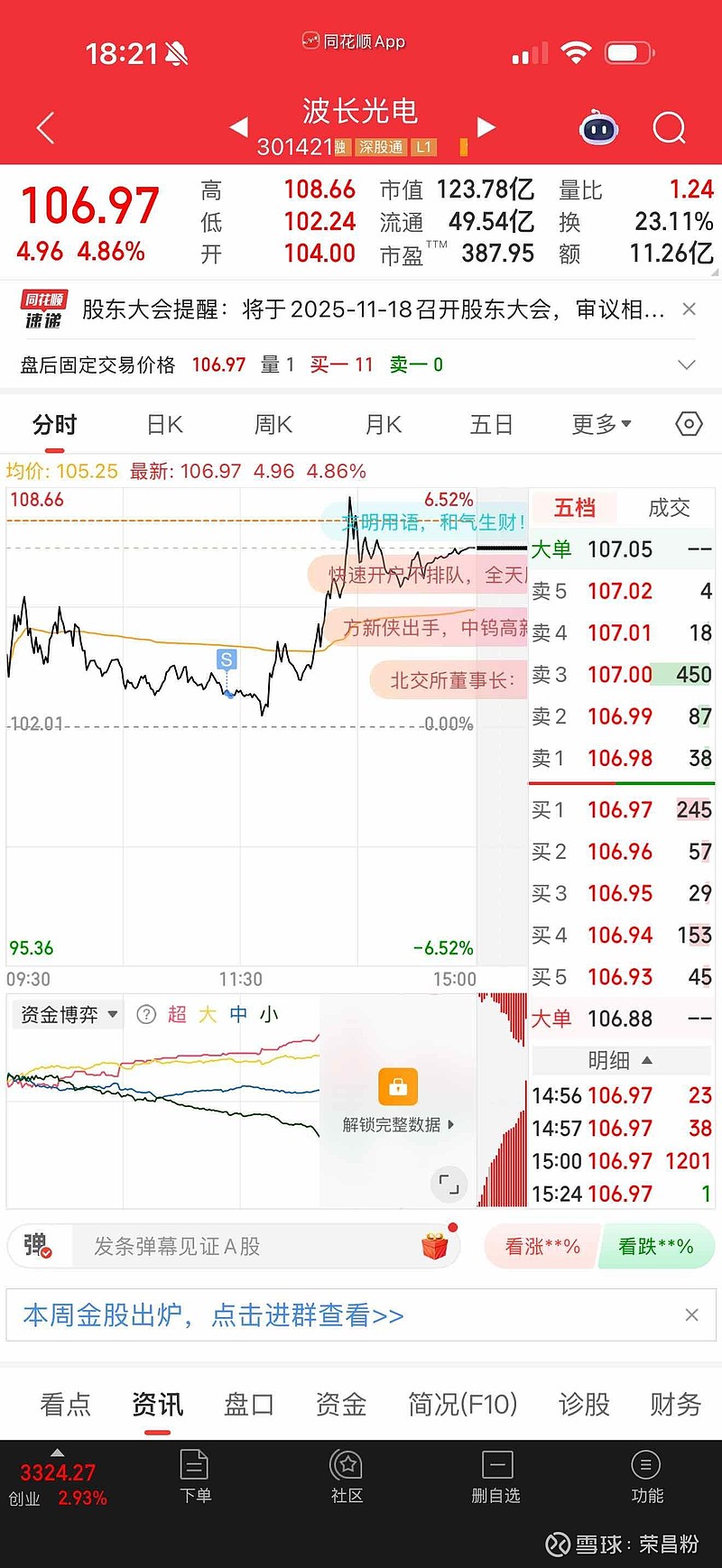Viewport: 722px width, 1568px height.
Task: Expand the 盘后固定交易价格 row chevron
Action: coord(686,364)
